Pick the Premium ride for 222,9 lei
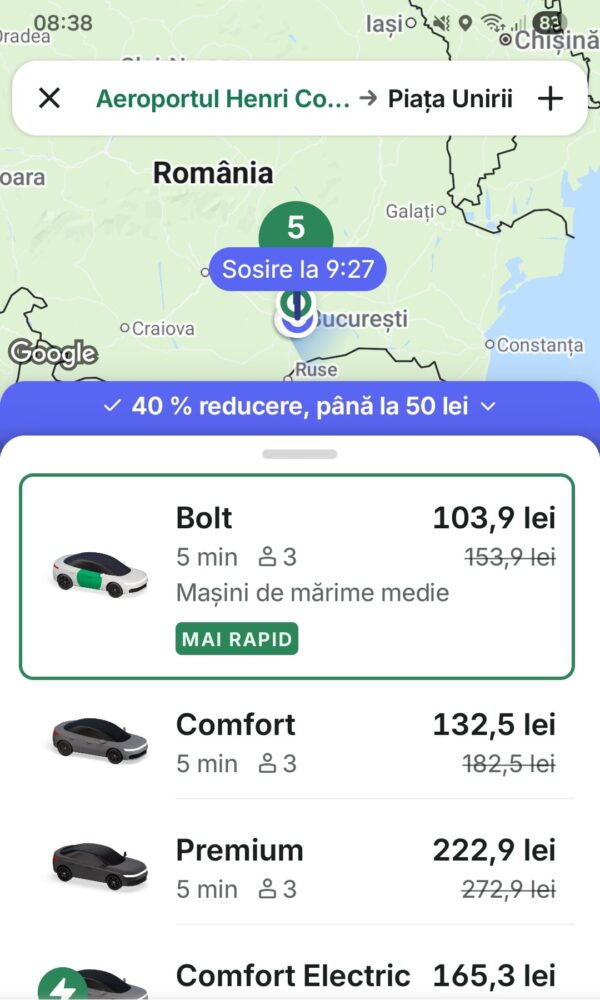Image resolution: width=600 pixels, height=1000 pixels. (300, 868)
